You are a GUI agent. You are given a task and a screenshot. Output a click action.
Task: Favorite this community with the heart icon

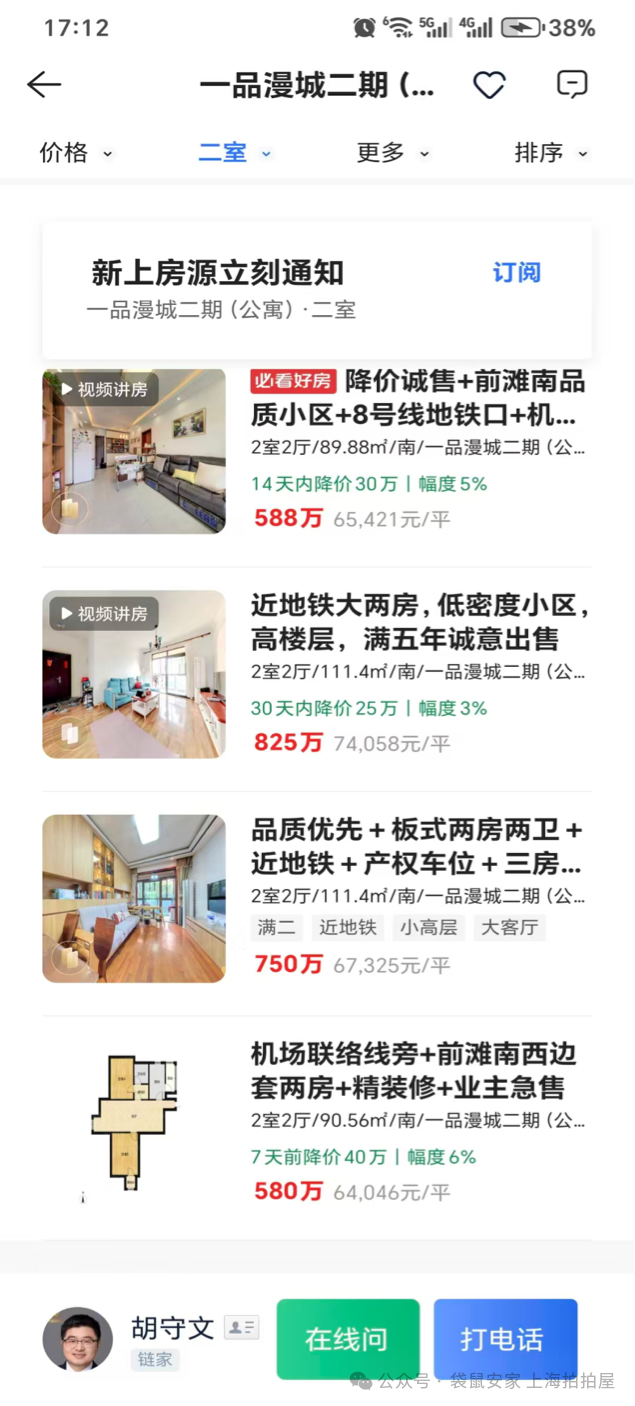click(489, 85)
